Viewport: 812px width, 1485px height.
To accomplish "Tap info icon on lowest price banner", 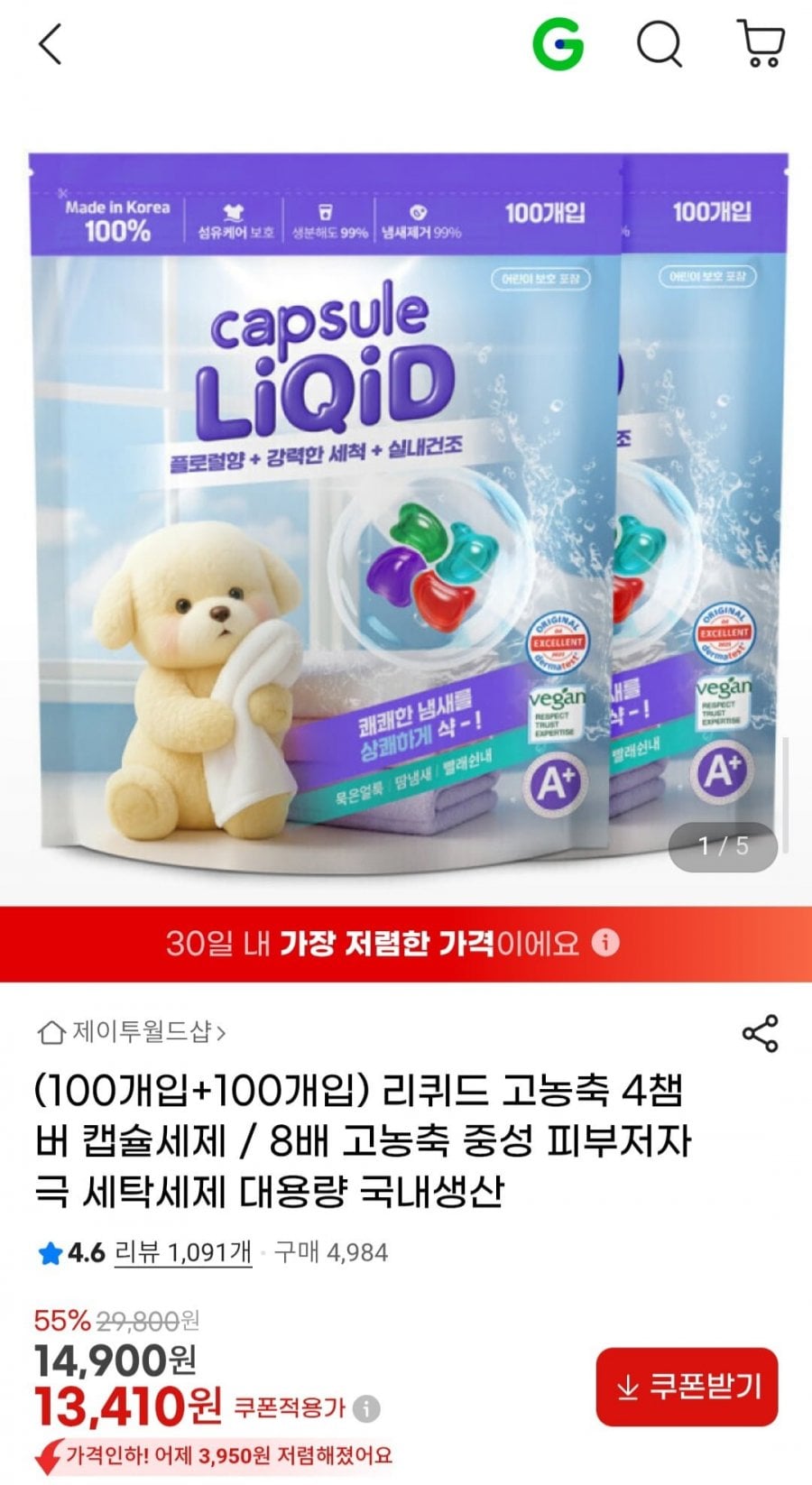I will coord(606,943).
